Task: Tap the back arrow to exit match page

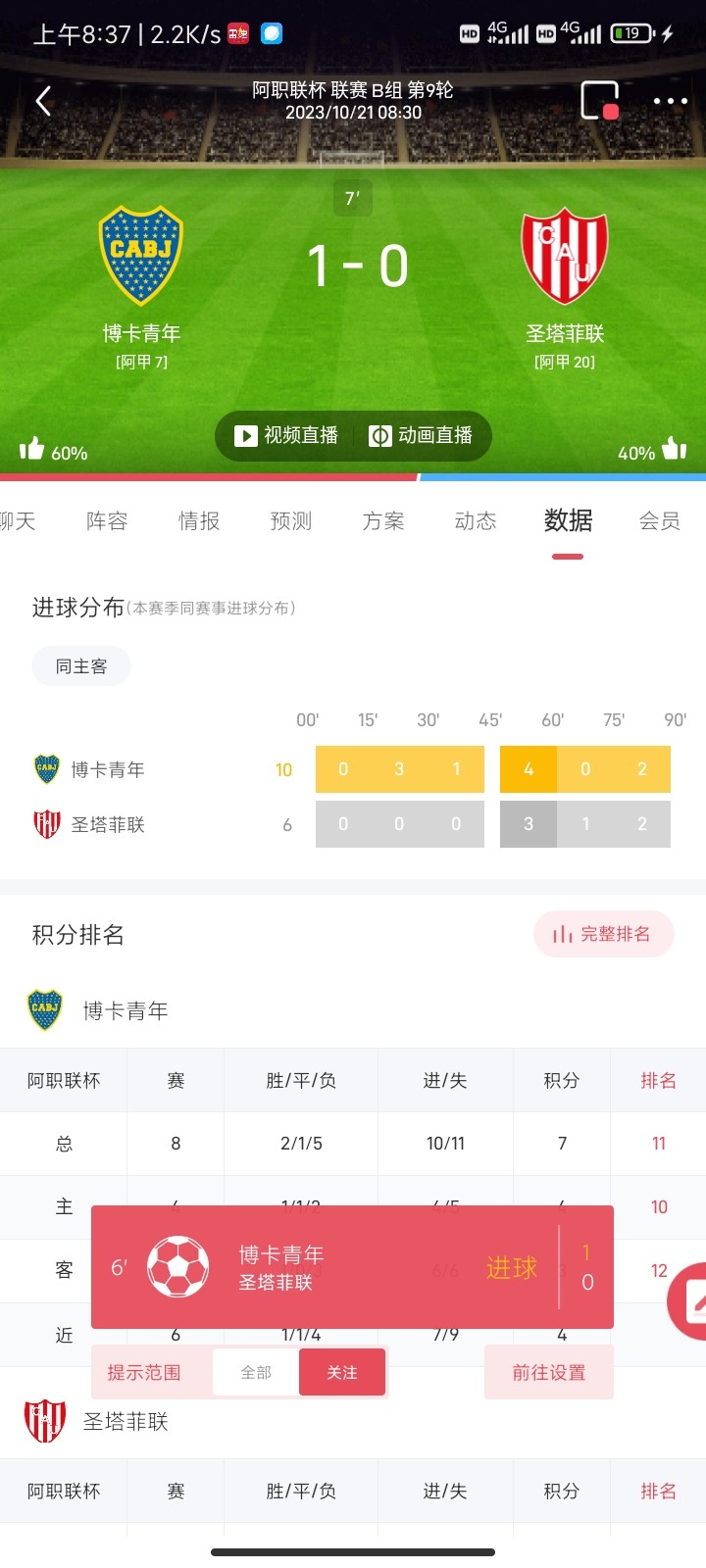Action: (43, 101)
